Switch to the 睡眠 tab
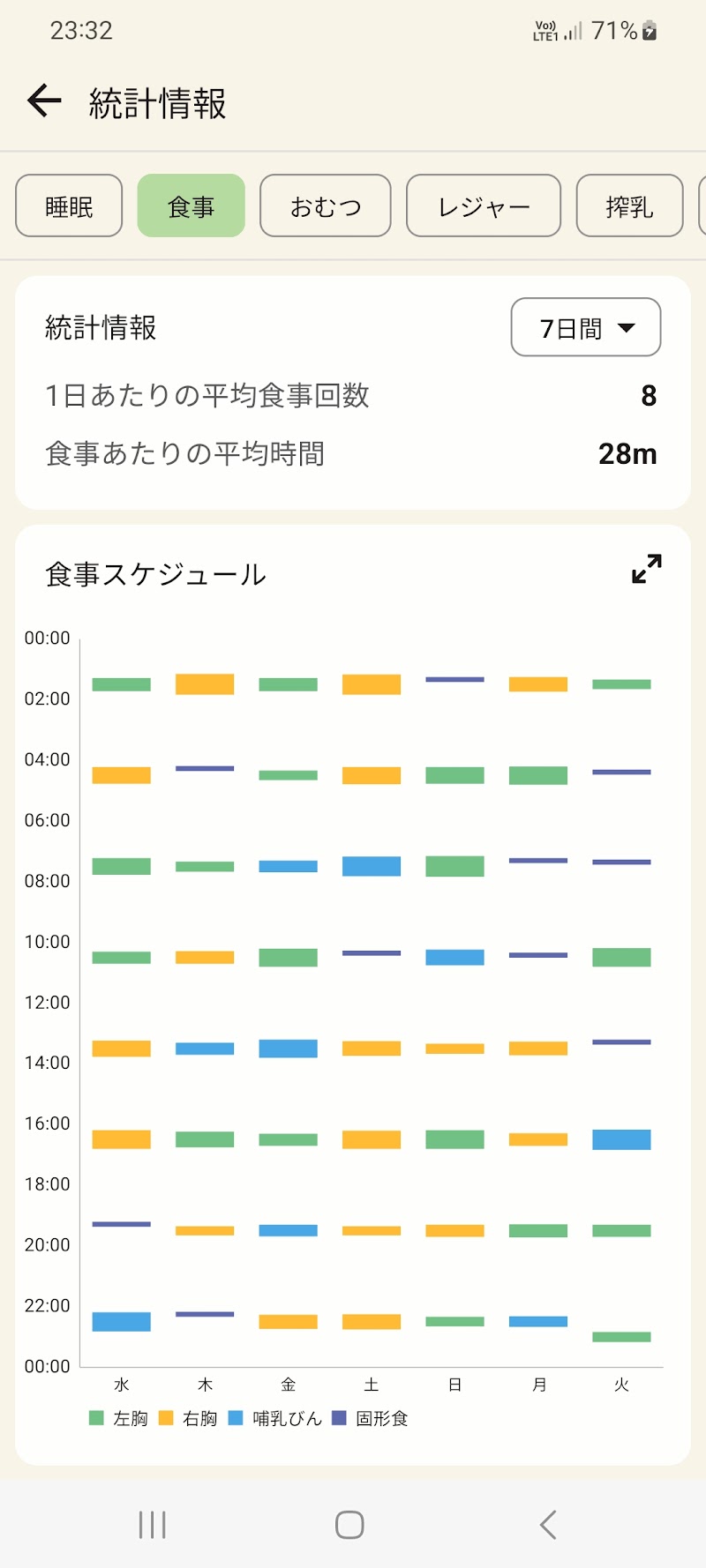The width and height of the screenshot is (706, 1568). [x=69, y=205]
